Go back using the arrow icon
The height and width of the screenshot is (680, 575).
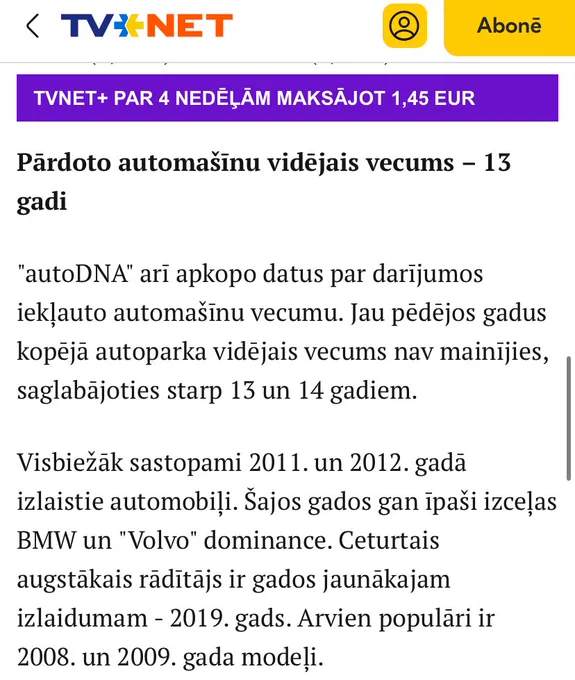point(33,26)
